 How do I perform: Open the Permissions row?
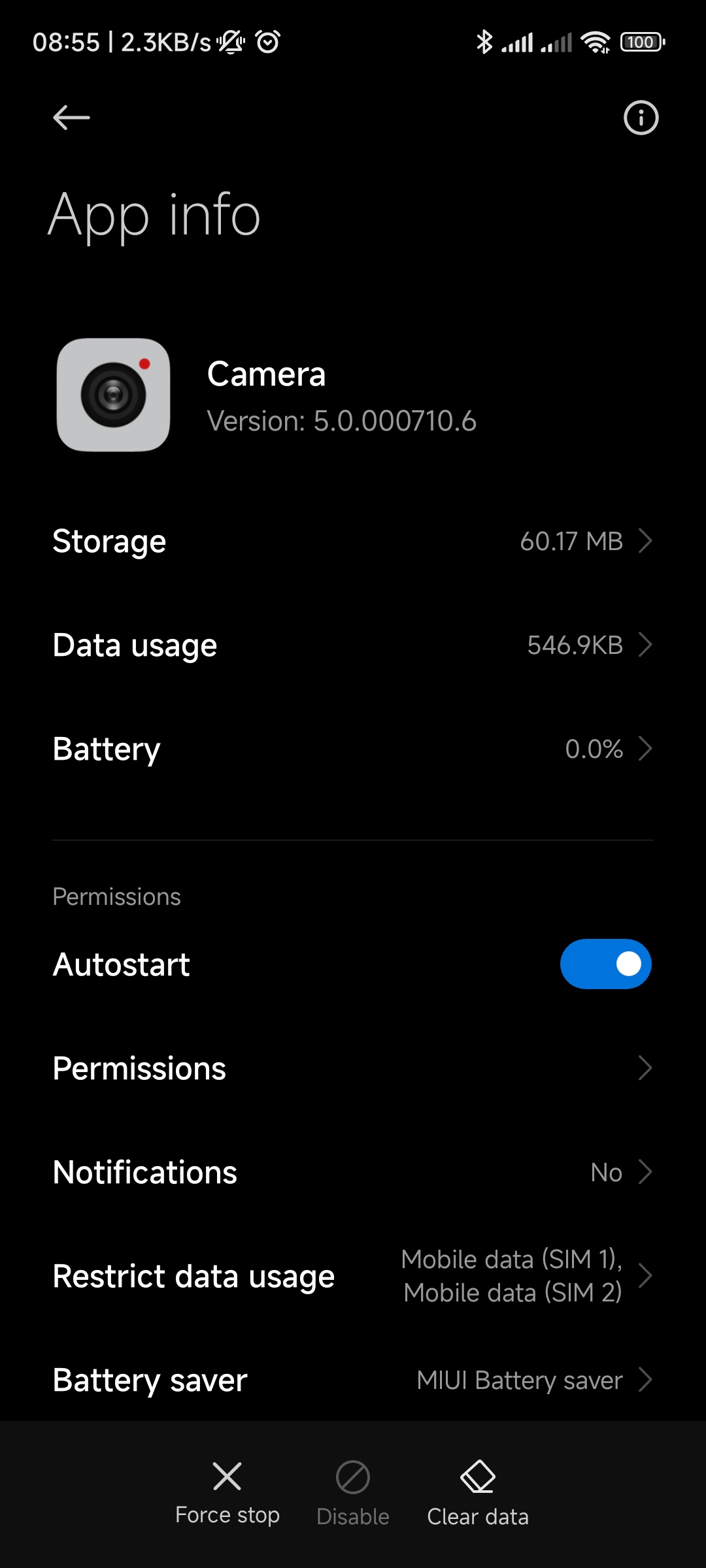coord(353,1068)
